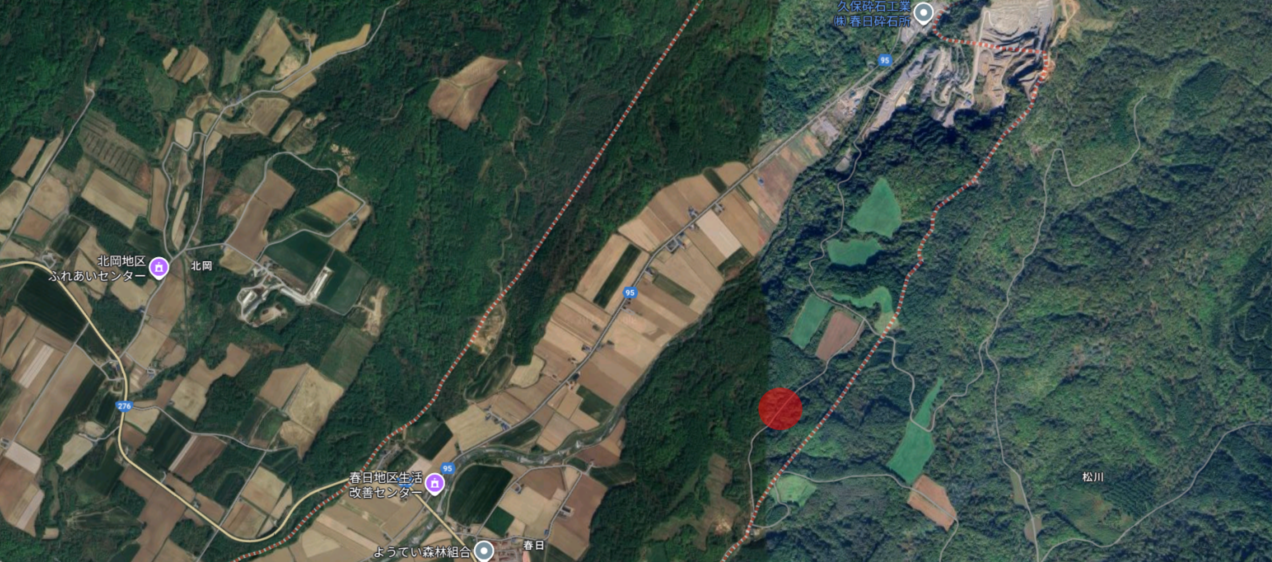Select the 春日地区生活改善センター purple pin
The height and width of the screenshot is (562, 1272).
click(434, 484)
